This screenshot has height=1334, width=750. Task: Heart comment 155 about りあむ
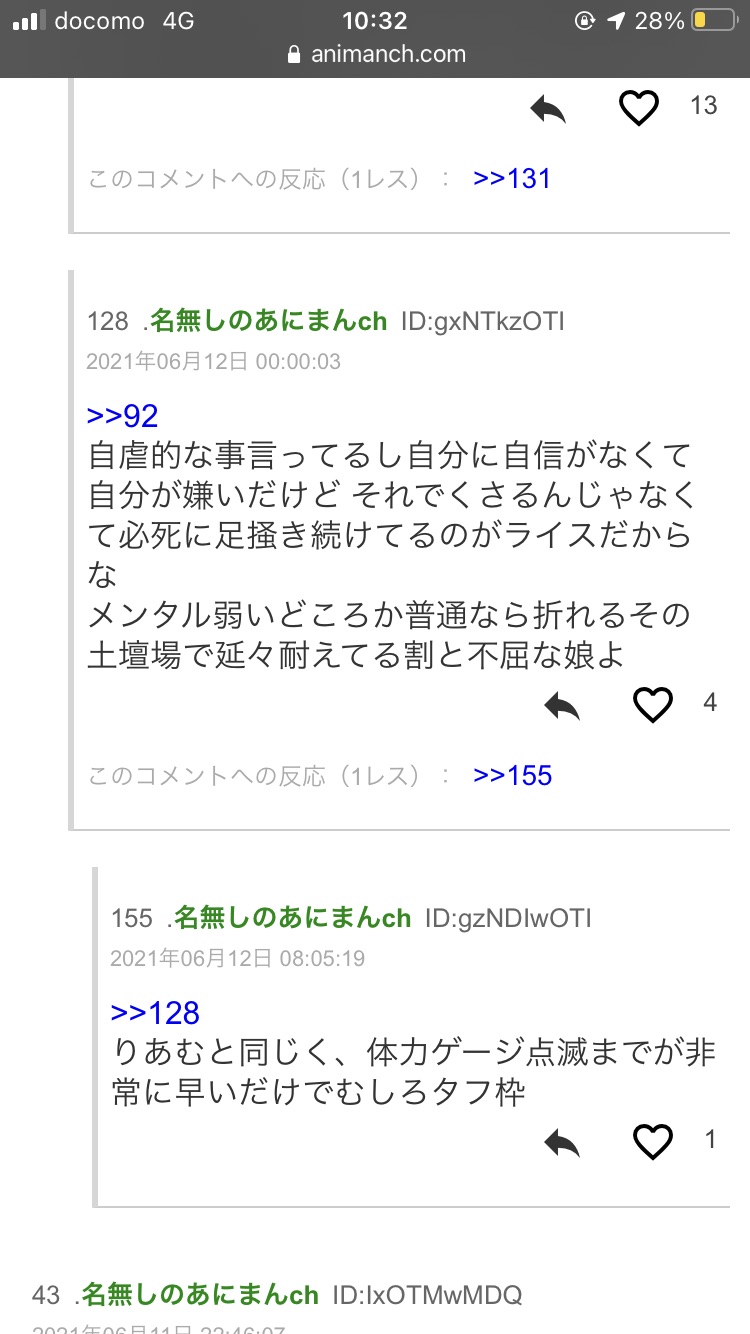point(653,1141)
